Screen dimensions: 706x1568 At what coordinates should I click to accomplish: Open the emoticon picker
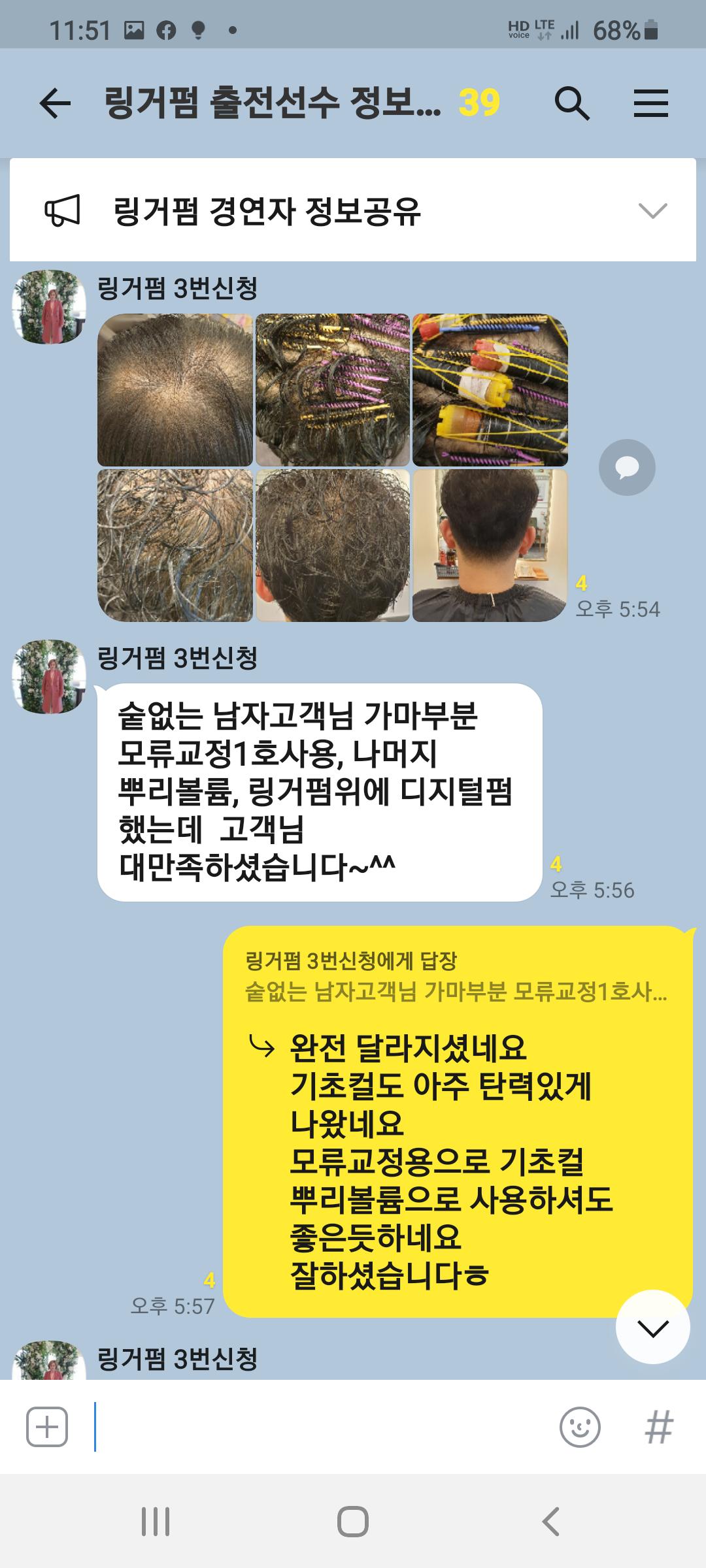pos(580,1427)
